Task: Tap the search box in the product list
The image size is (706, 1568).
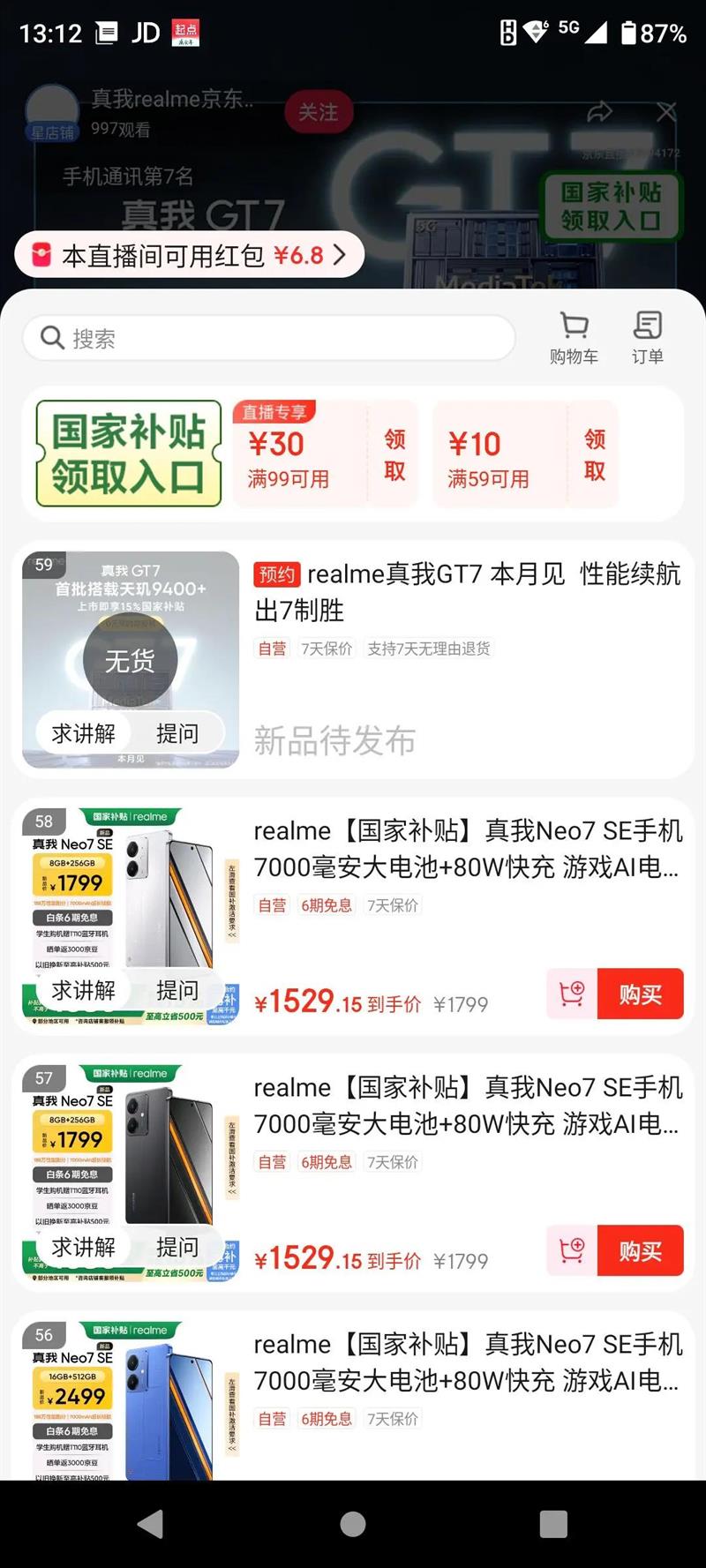Action: (269, 338)
